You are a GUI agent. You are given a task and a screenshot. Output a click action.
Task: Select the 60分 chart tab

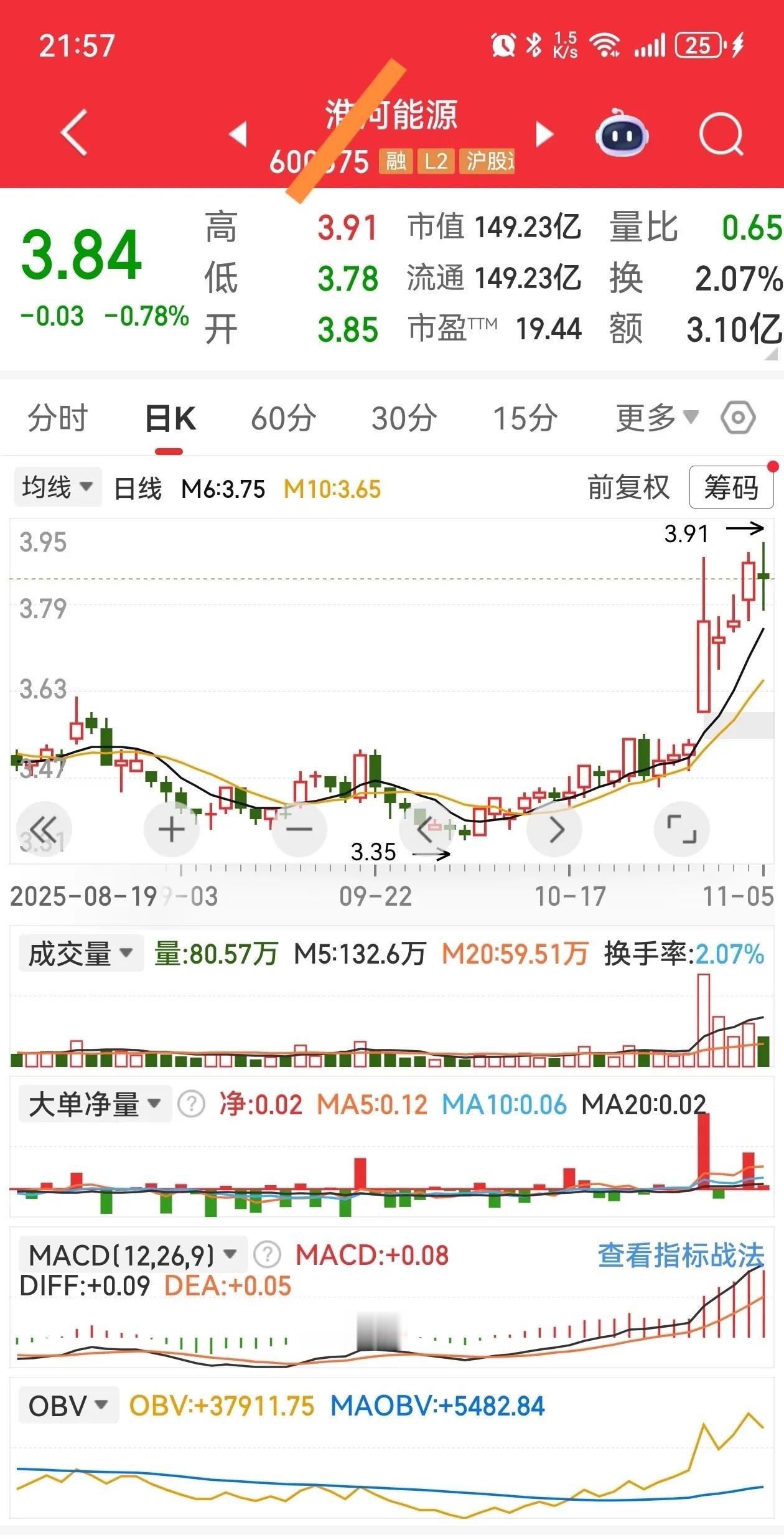[x=284, y=418]
